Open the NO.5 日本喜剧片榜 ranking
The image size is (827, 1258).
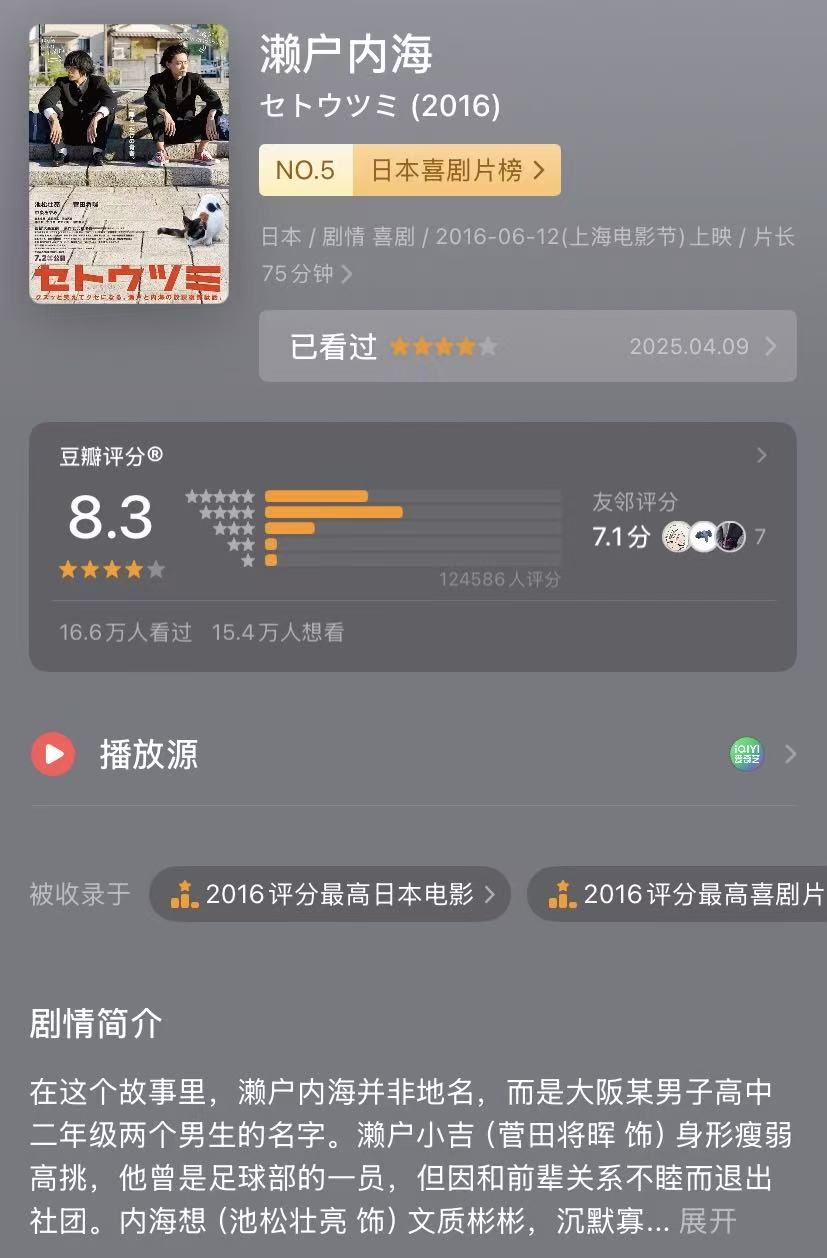pos(410,170)
